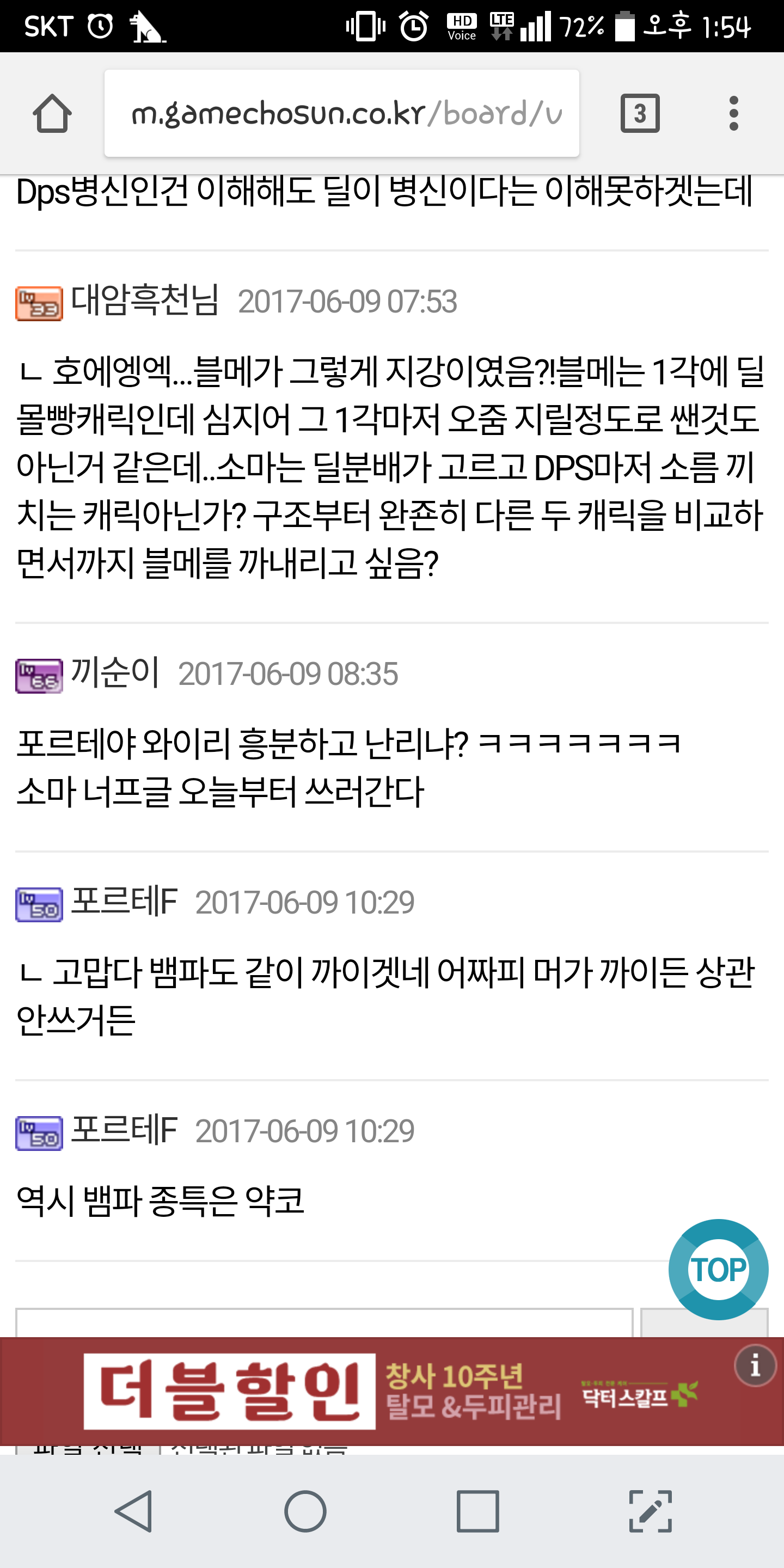
Task: Open the browser overflow menu
Action: (x=733, y=113)
